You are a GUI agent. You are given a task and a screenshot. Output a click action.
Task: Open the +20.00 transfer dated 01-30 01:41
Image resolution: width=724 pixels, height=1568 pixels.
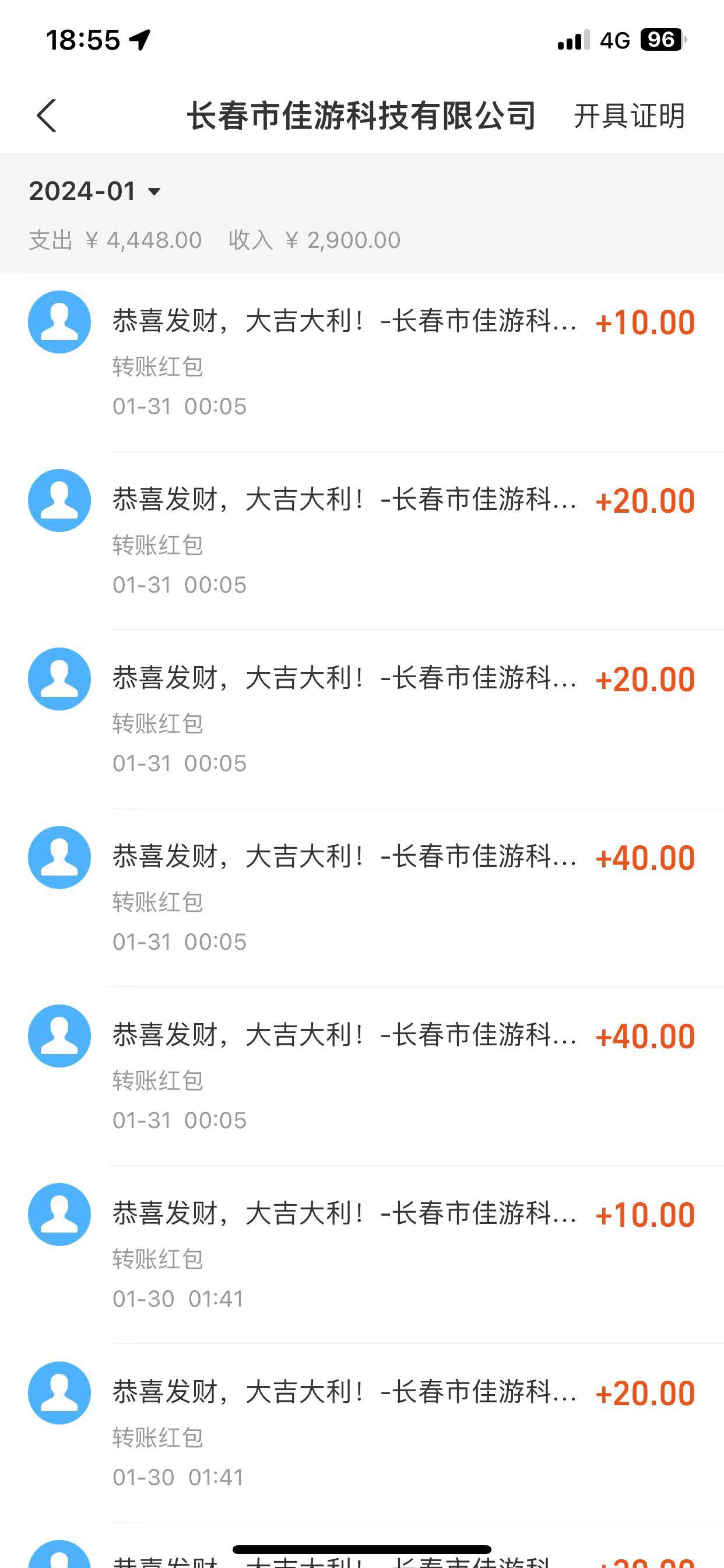[362, 1433]
